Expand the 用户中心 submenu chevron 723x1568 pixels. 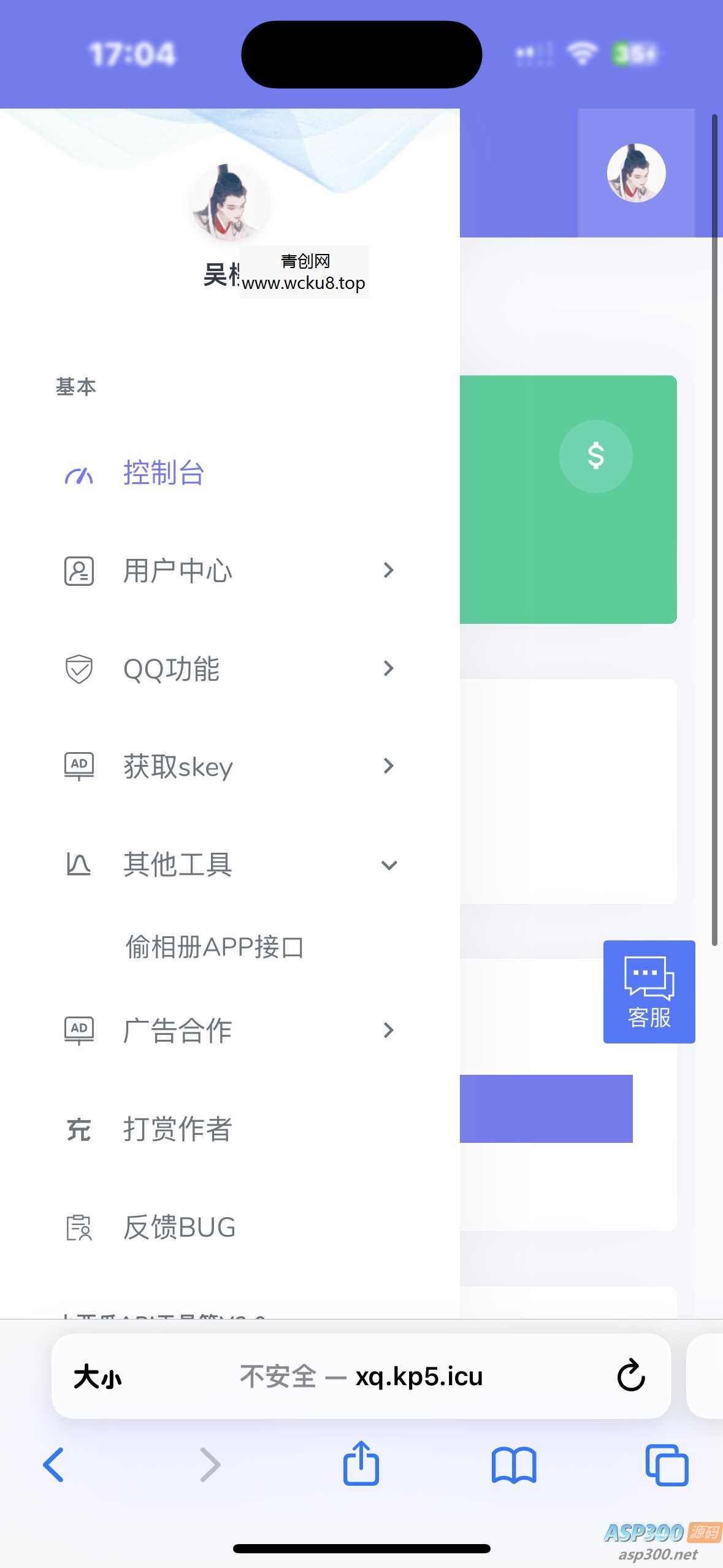point(388,571)
